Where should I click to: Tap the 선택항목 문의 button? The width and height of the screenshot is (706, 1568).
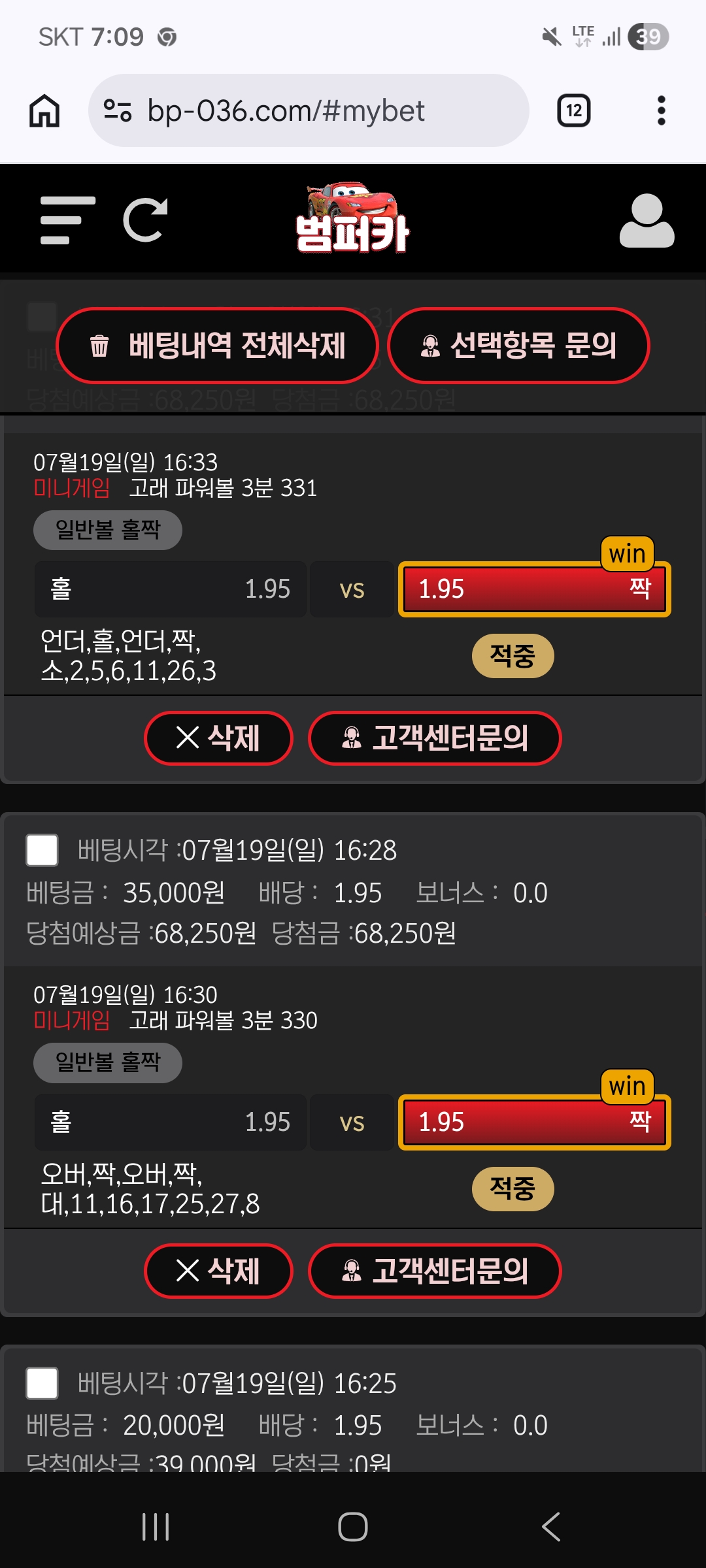pos(518,346)
